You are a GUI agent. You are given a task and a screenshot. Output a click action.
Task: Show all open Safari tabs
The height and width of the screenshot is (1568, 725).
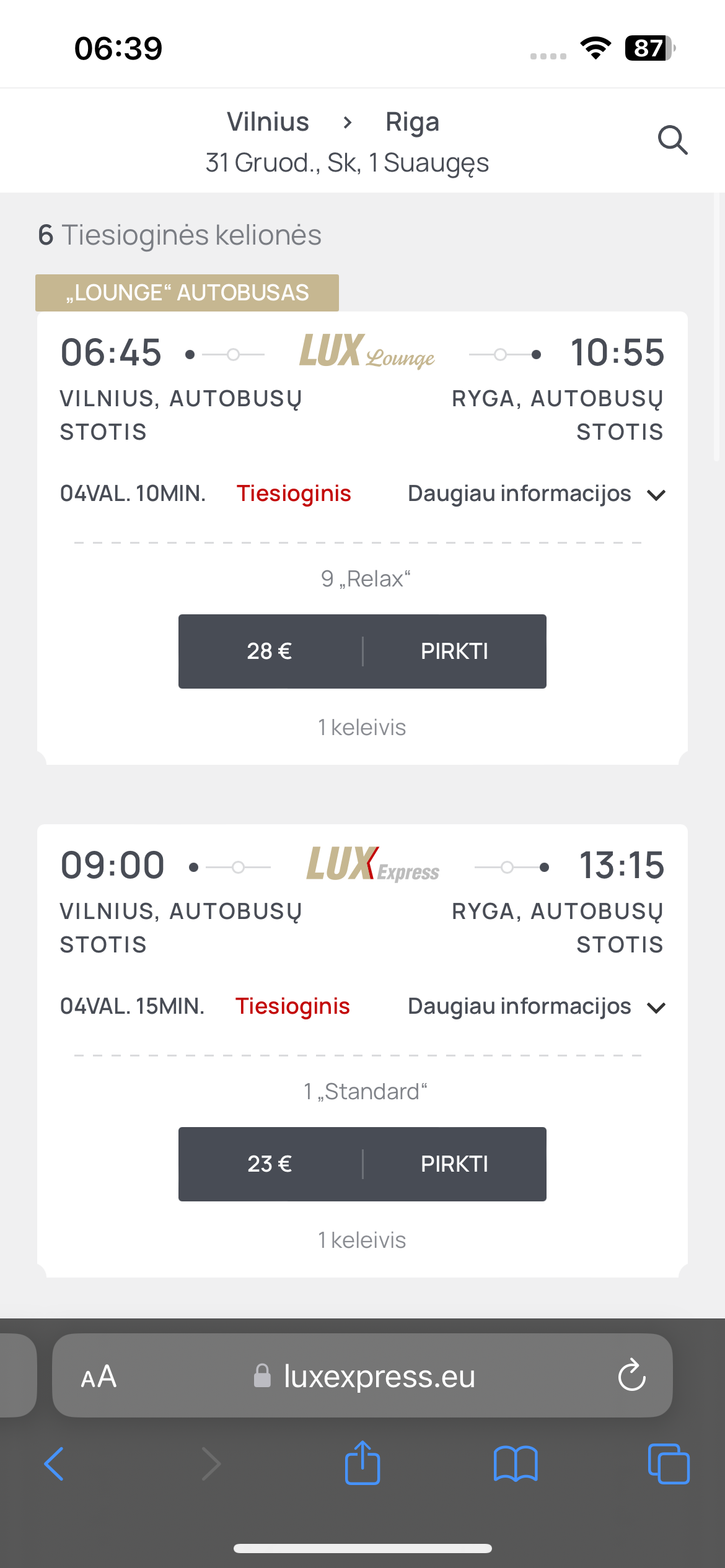668,1464
